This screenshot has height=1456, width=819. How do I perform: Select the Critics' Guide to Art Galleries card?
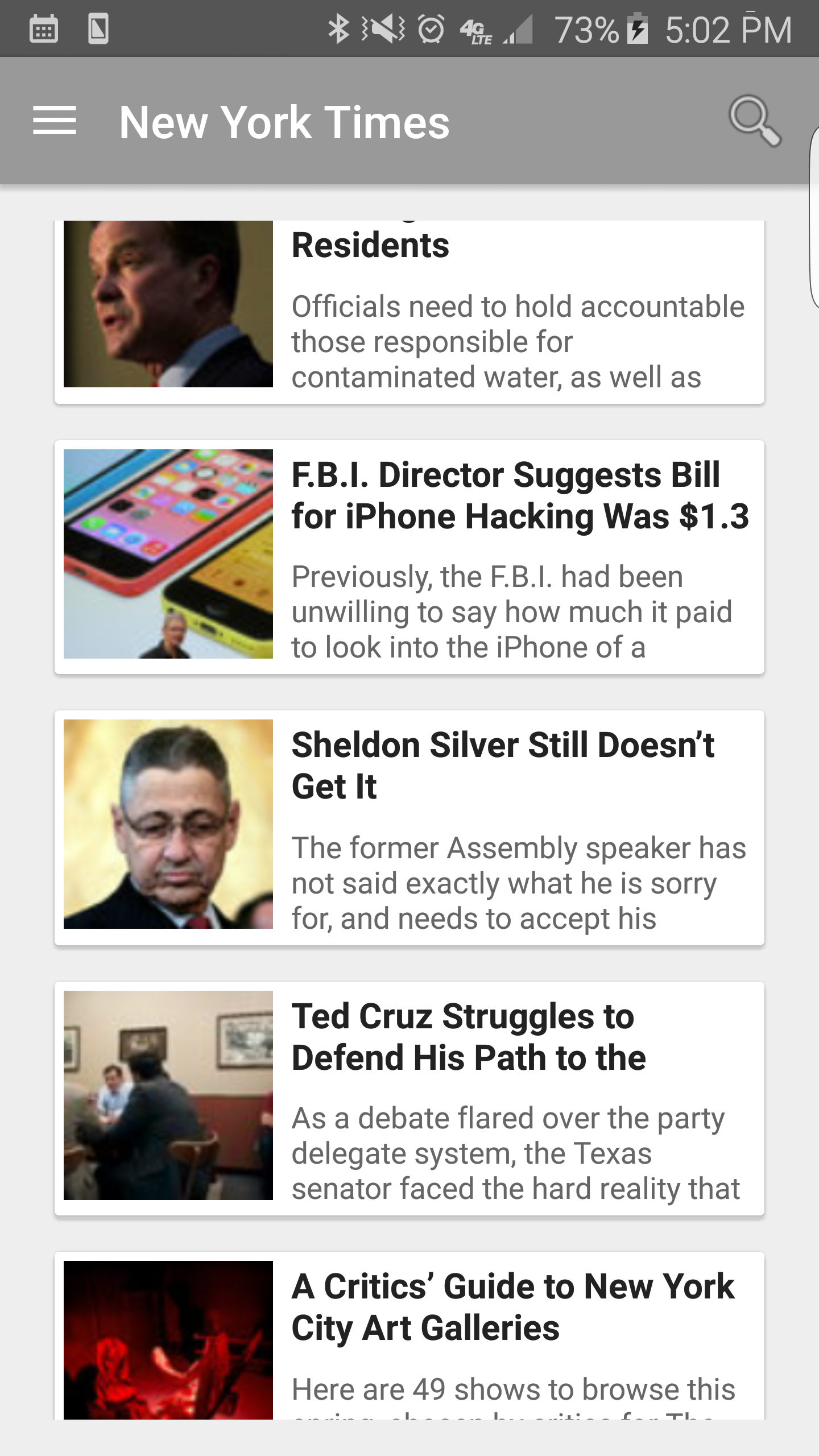tap(409, 1337)
